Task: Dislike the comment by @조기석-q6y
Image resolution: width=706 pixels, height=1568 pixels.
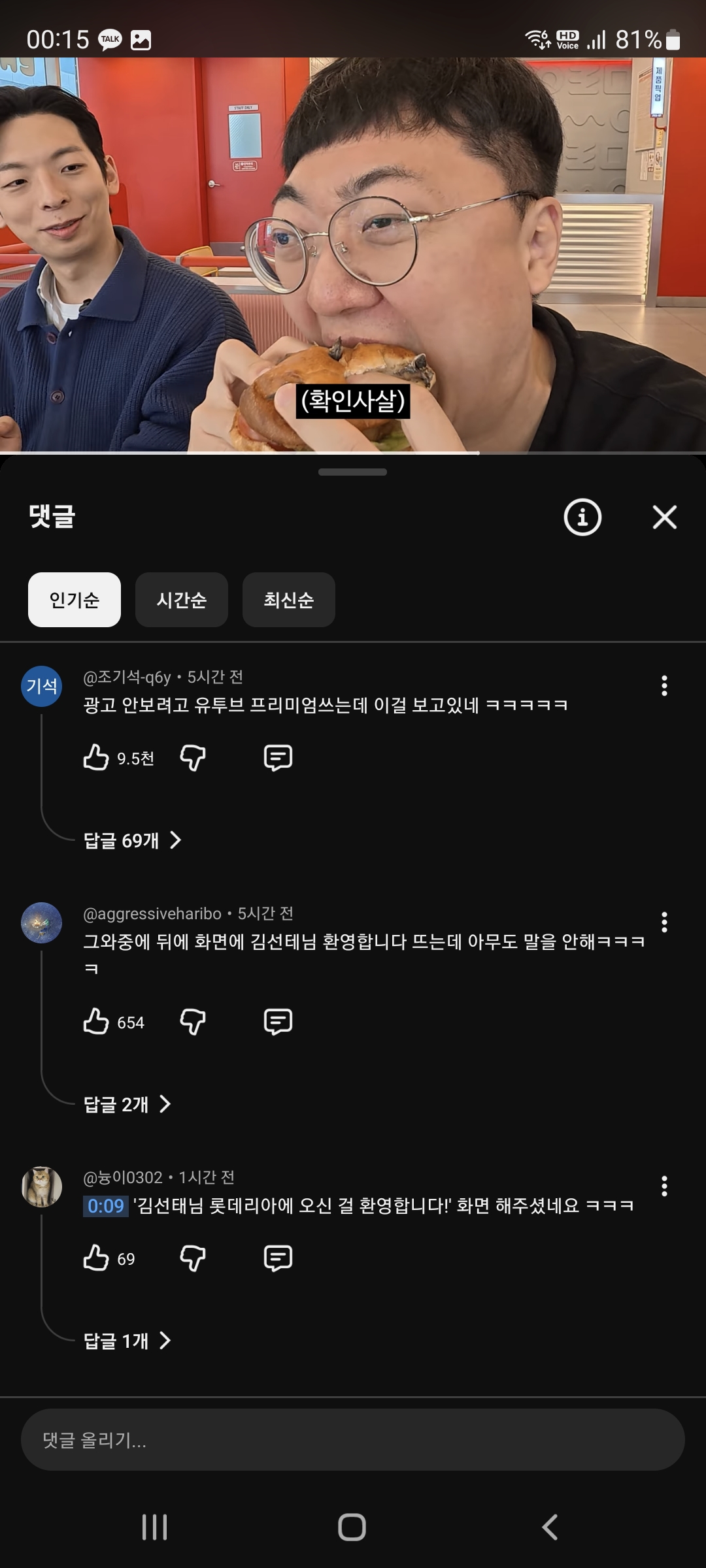Action: pyautogui.click(x=193, y=758)
